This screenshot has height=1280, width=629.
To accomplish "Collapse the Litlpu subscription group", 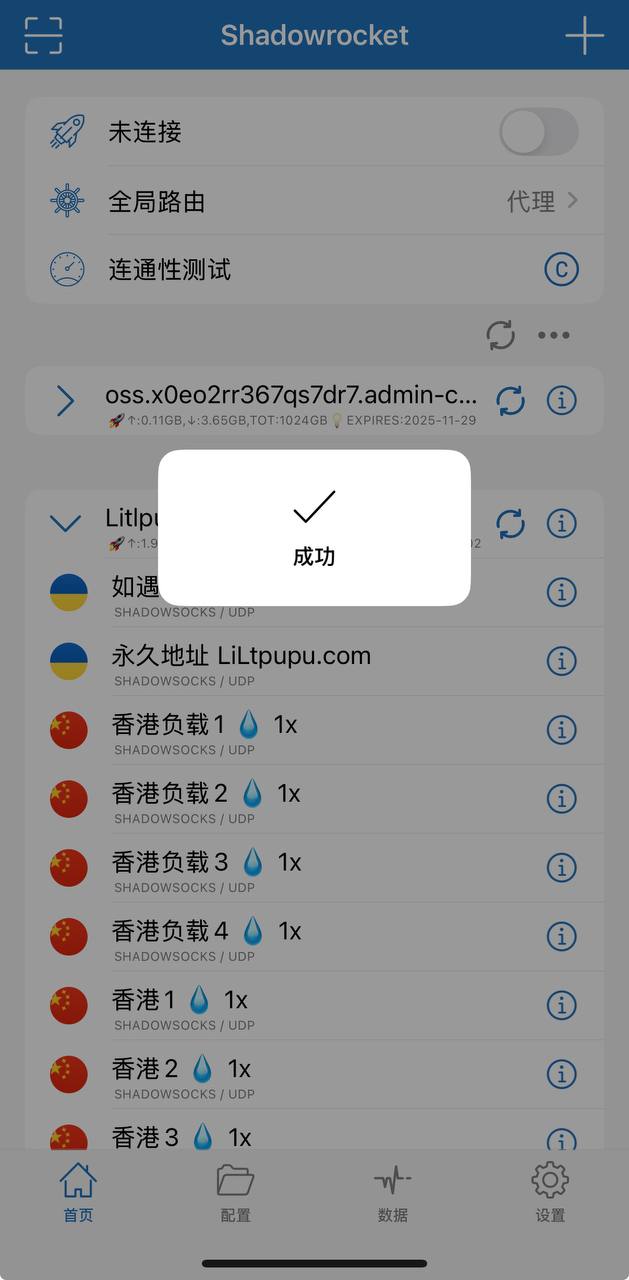I will click(x=65, y=523).
